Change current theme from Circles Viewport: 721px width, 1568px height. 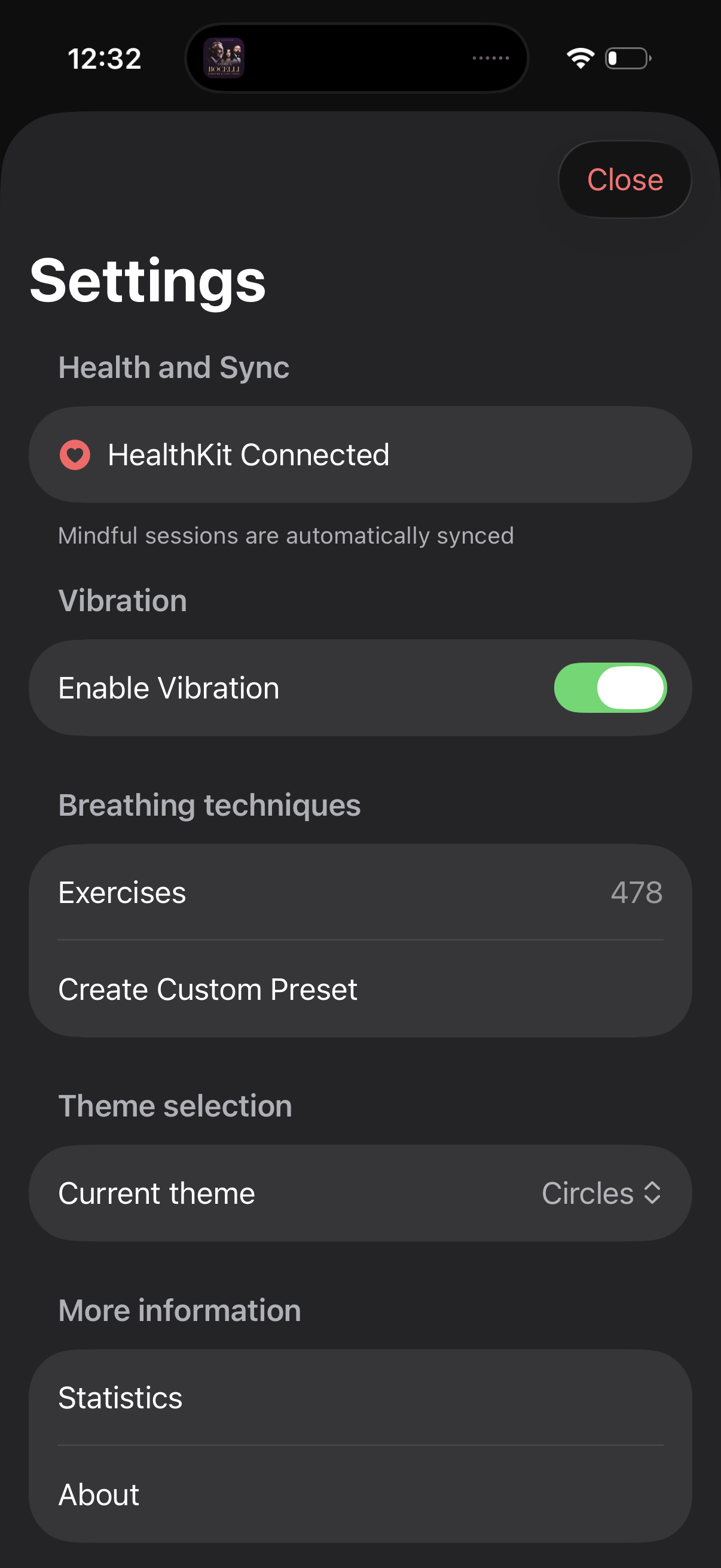coord(600,1193)
